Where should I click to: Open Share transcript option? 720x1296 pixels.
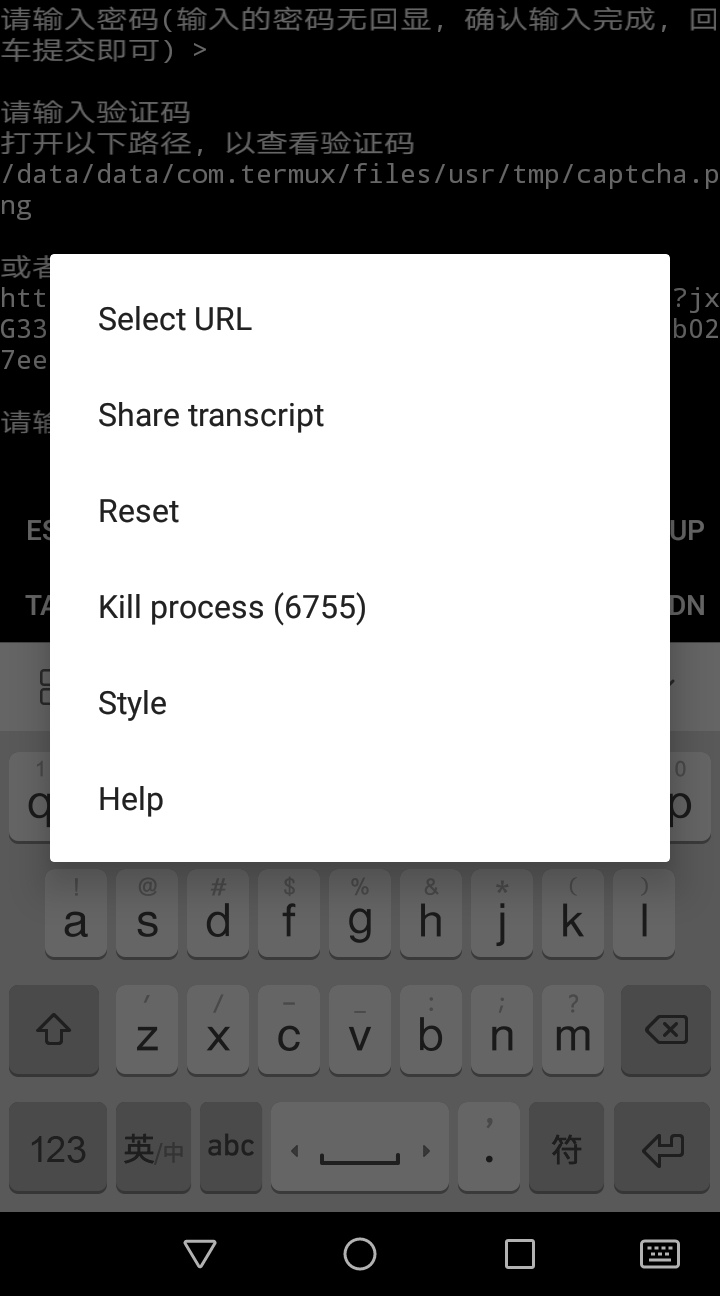[360, 415]
